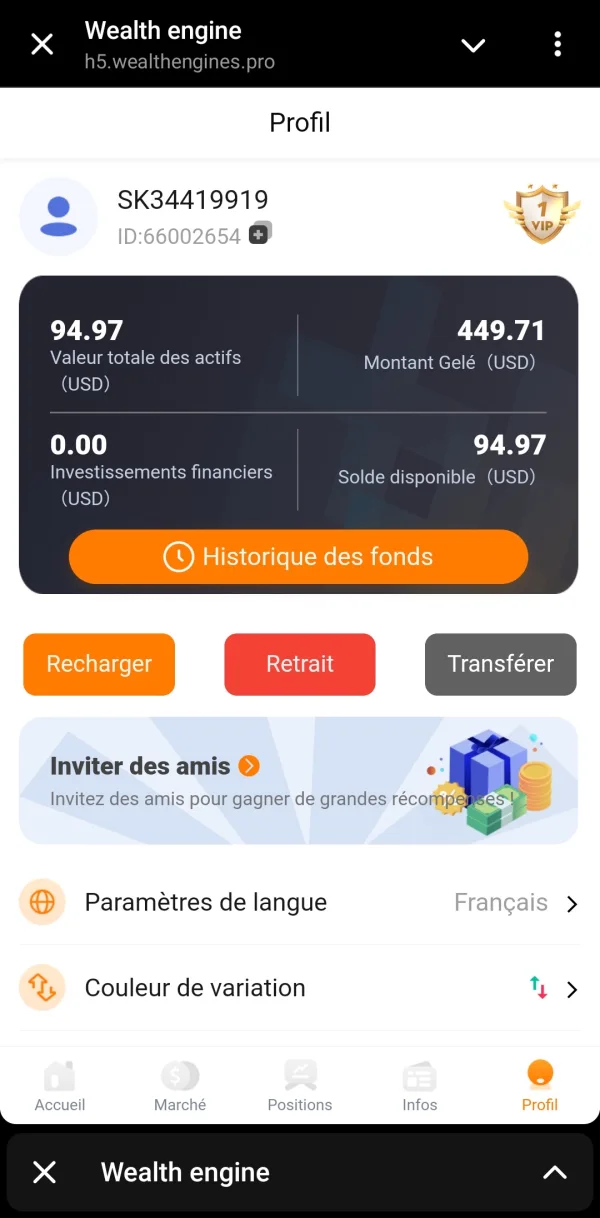Switch to the Accueil tab

[60, 1086]
